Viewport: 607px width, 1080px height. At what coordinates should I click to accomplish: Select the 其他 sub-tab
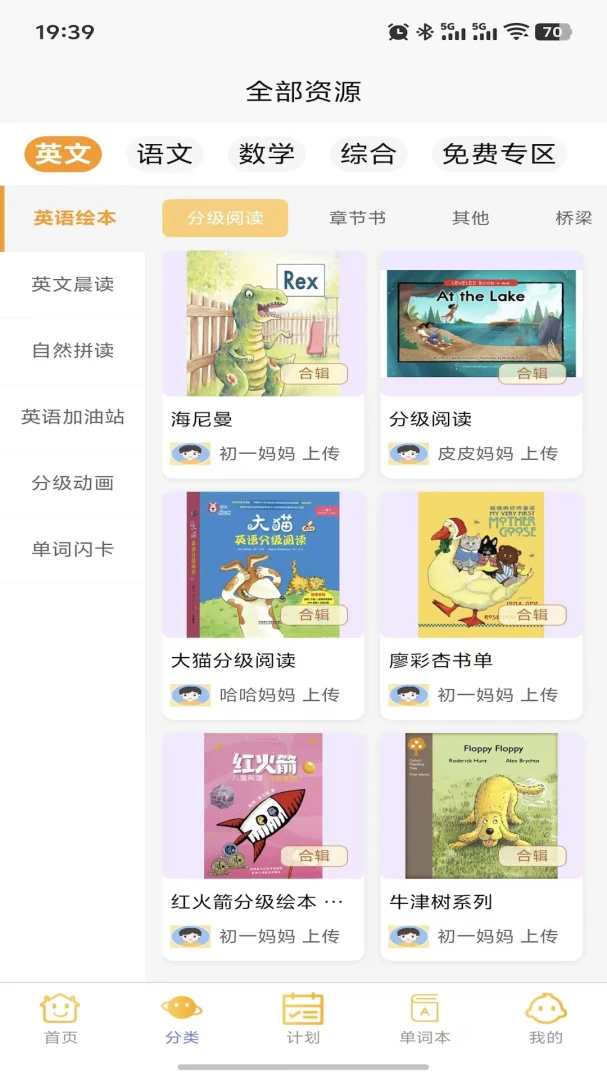coord(471,218)
